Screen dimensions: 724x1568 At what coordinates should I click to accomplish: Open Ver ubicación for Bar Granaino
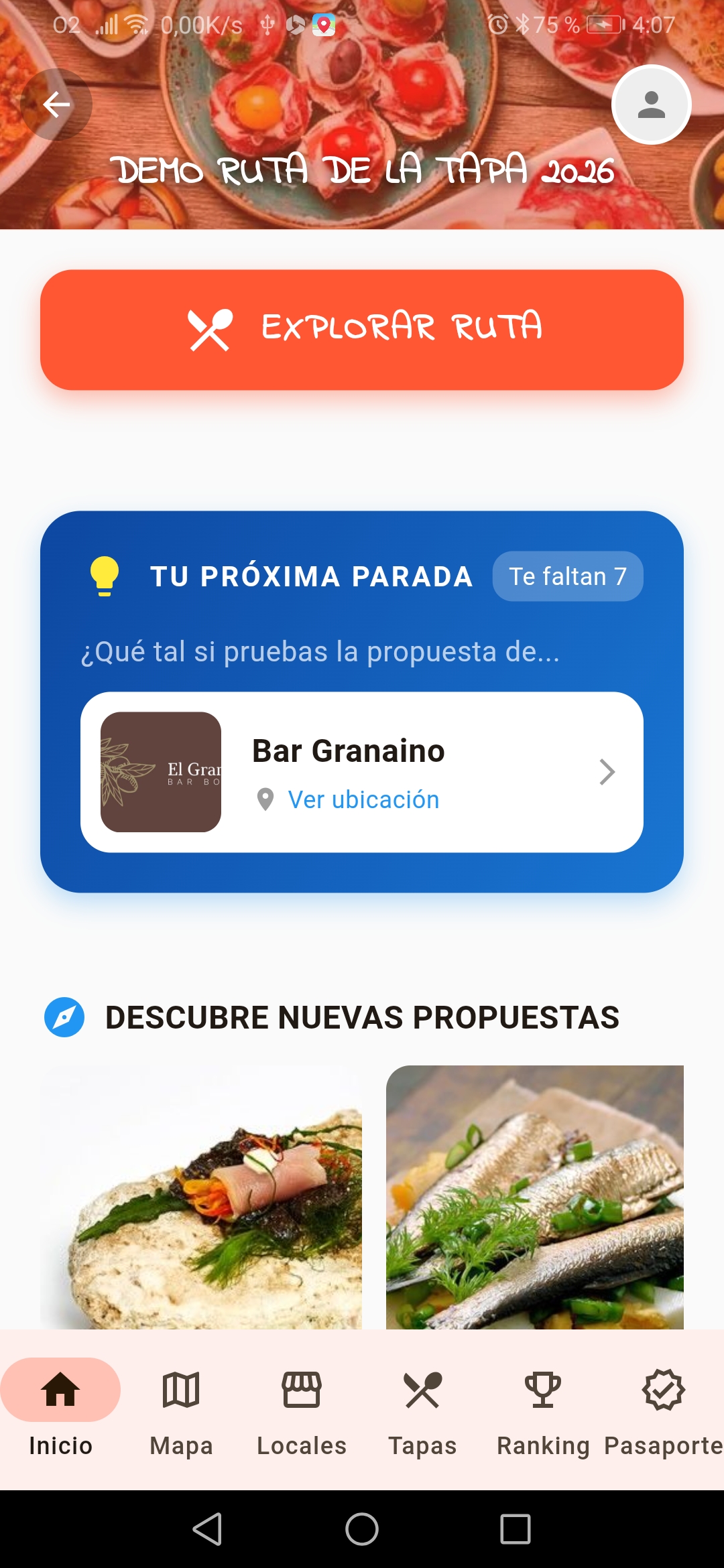click(362, 799)
